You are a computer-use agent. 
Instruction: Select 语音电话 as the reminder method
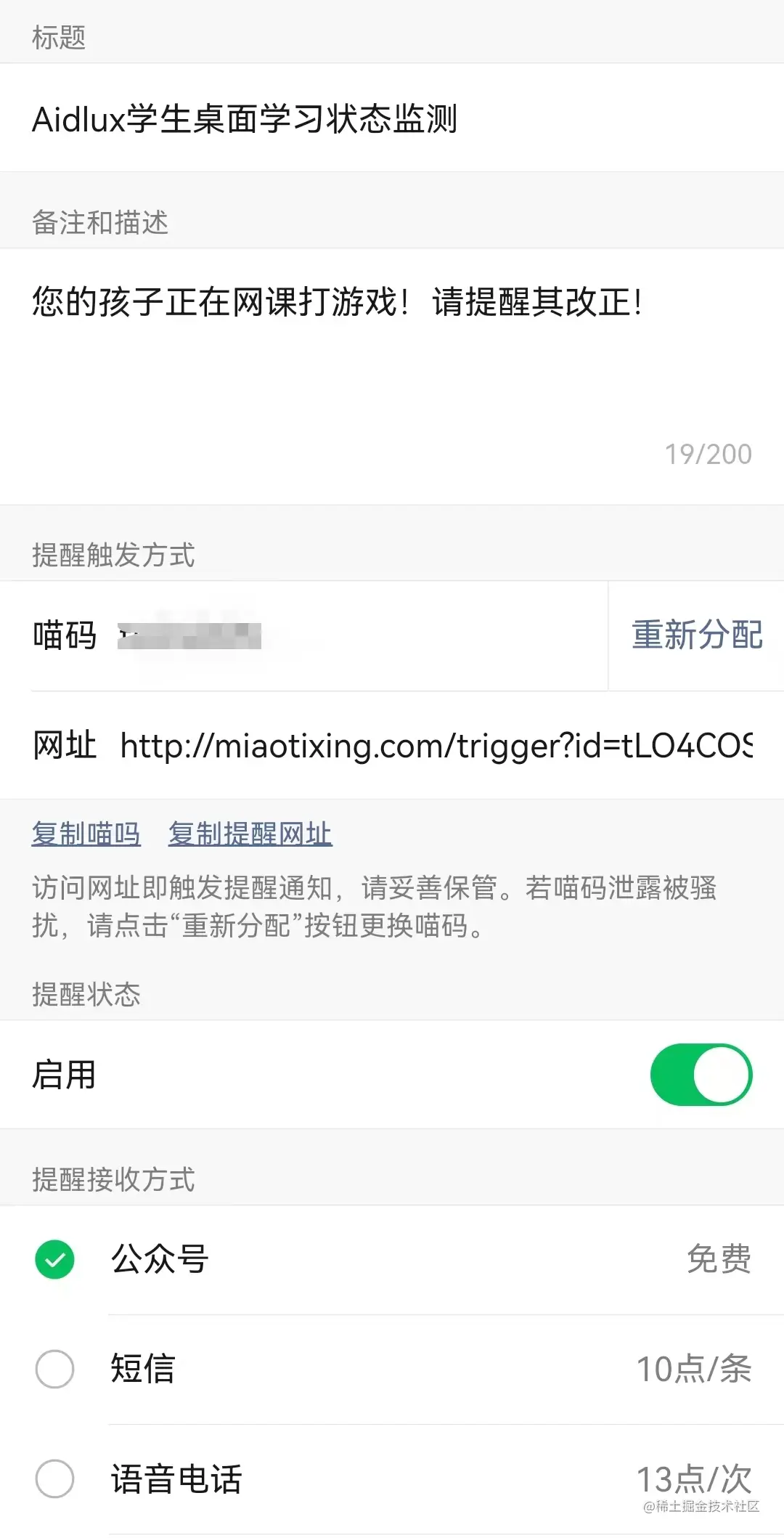click(55, 1478)
